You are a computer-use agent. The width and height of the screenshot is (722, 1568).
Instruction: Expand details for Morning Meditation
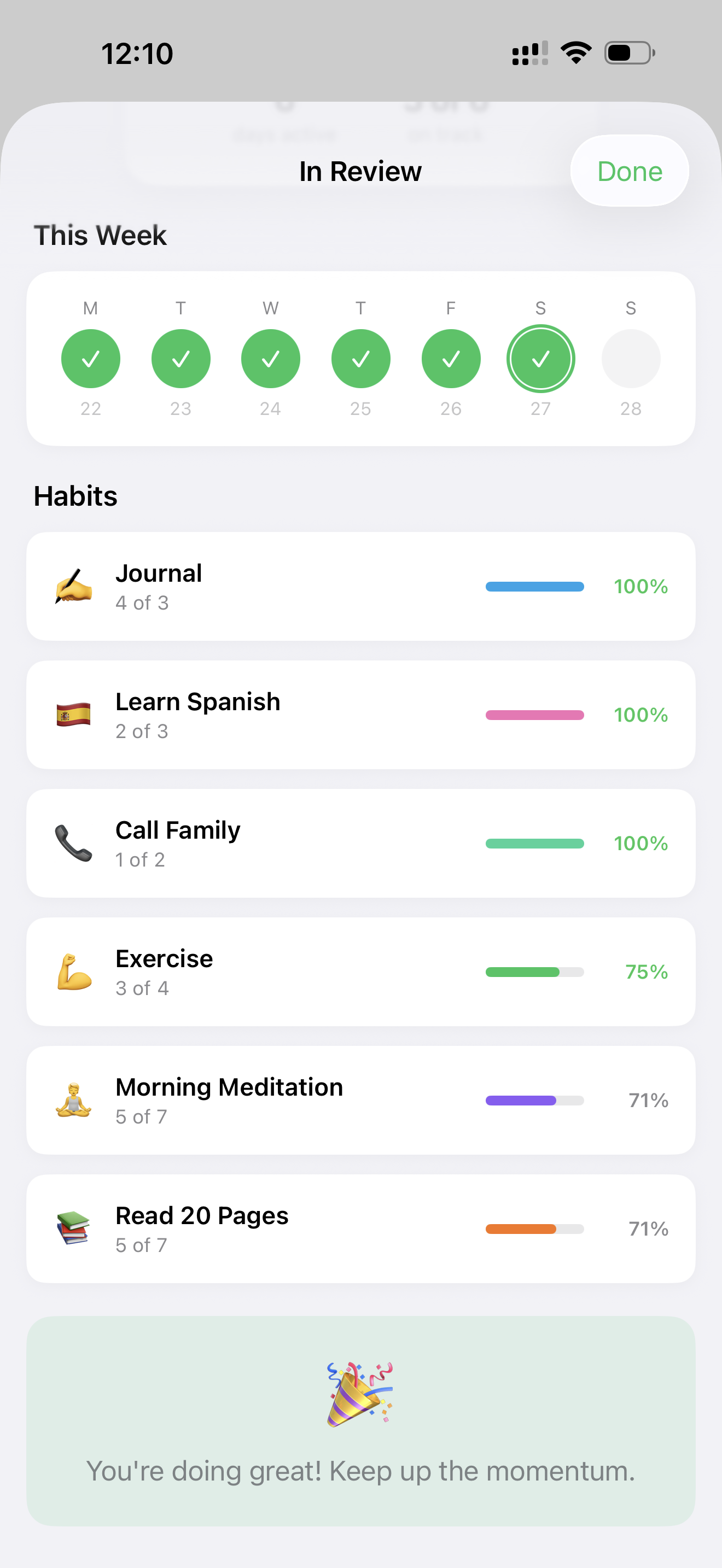pos(360,1100)
